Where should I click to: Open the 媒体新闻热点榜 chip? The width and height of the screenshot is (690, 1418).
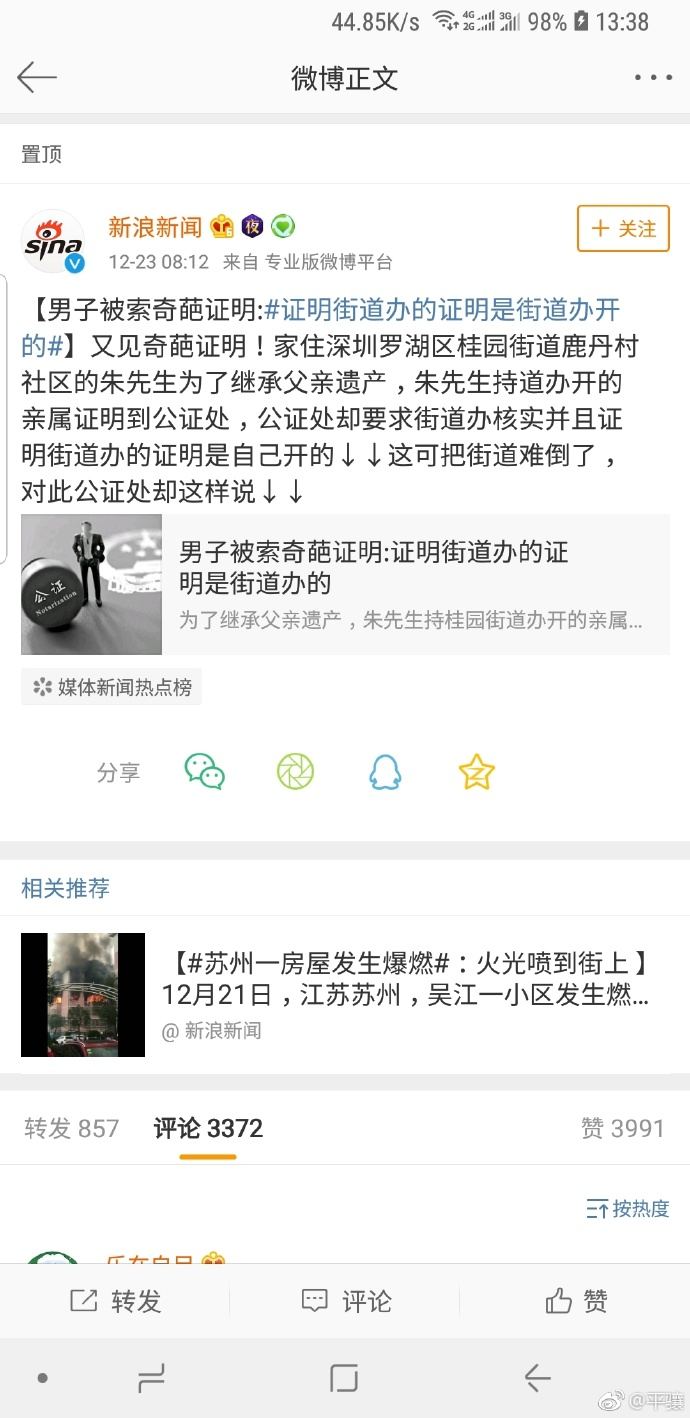point(111,687)
